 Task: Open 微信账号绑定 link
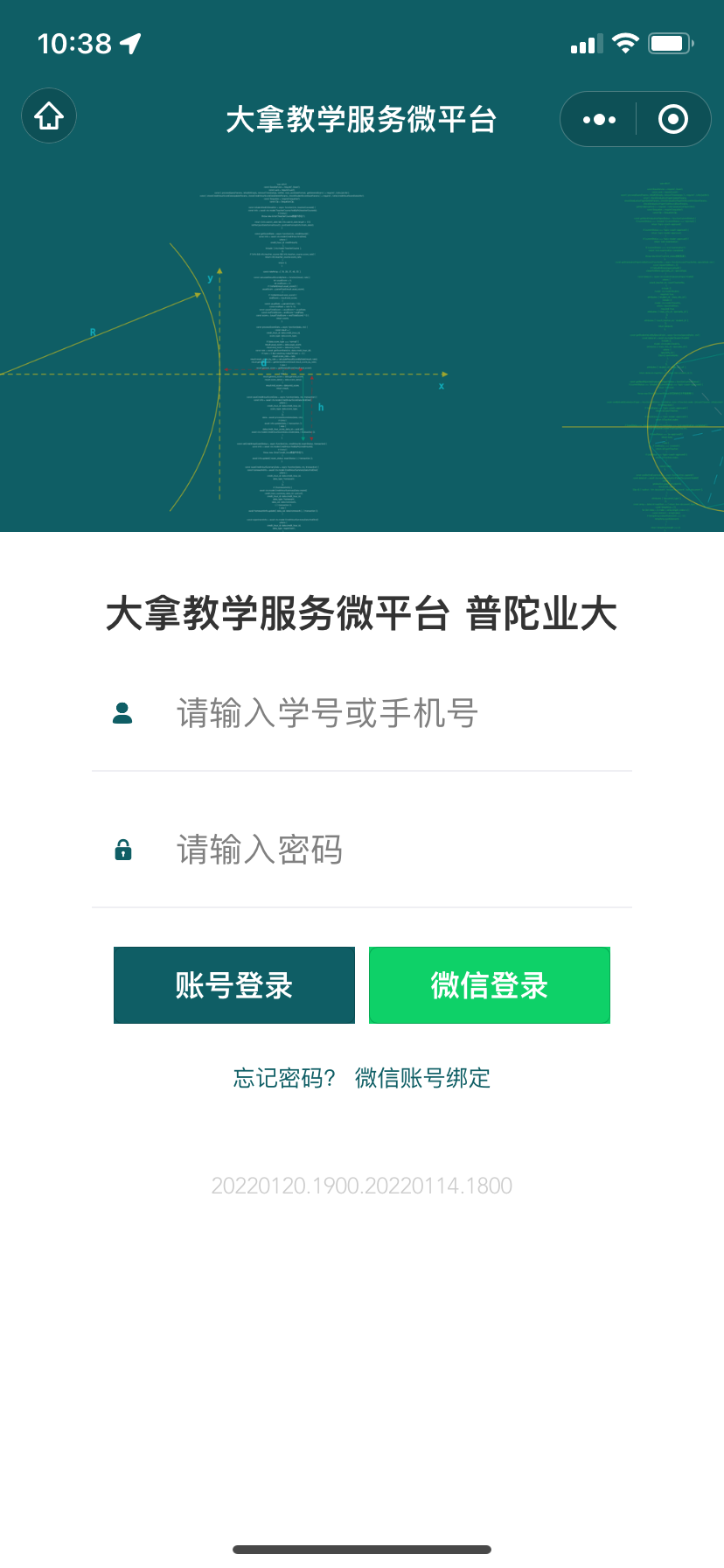tap(423, 1078)
